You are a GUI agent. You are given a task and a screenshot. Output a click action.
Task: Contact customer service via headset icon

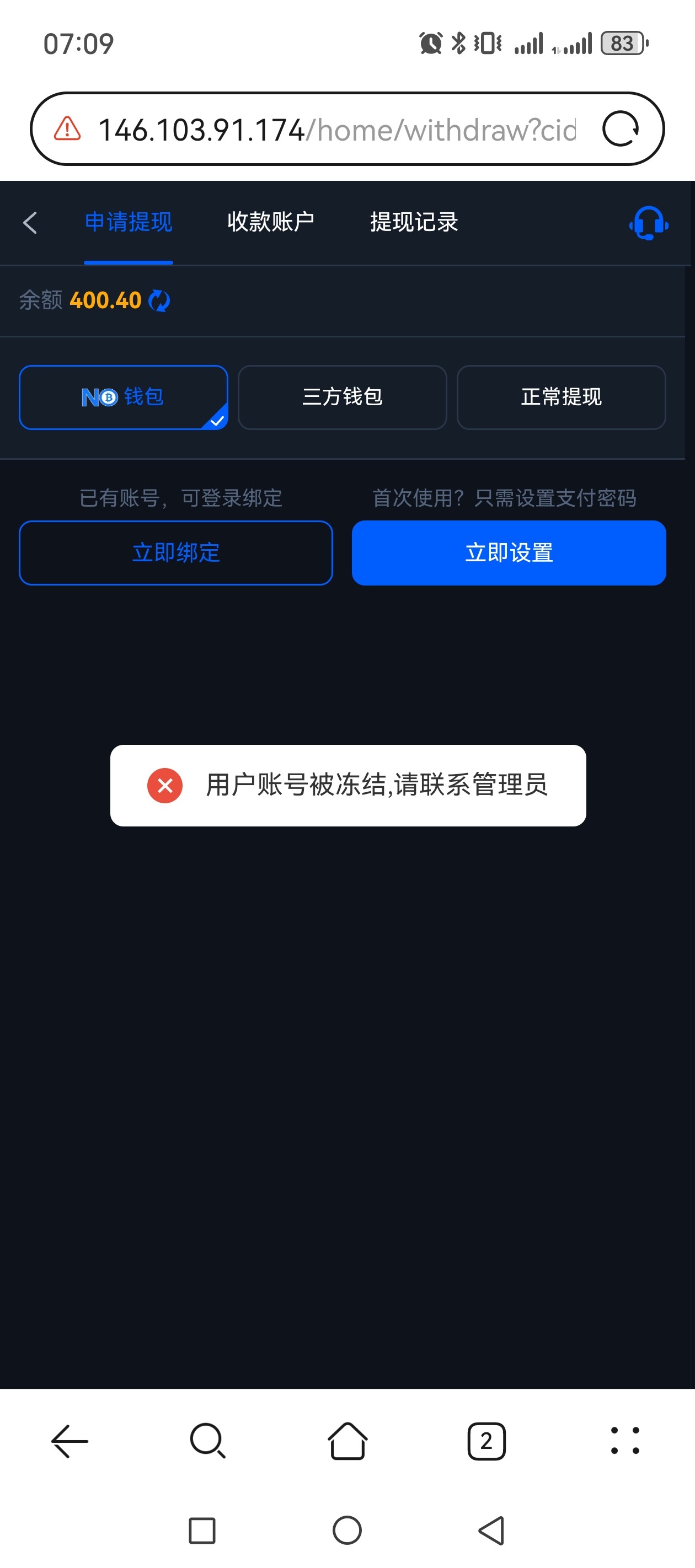pos(648,223)
